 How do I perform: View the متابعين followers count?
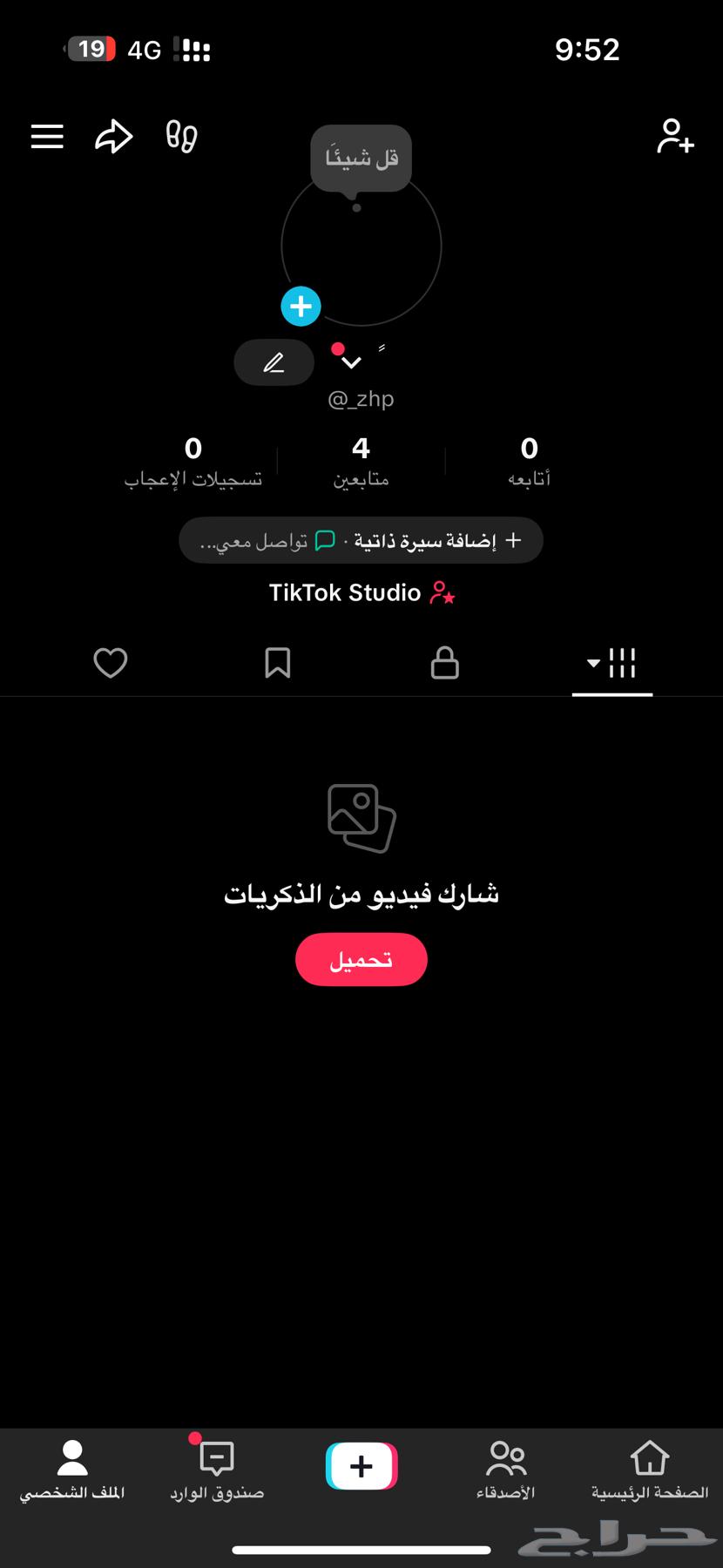tap(361, 460)
